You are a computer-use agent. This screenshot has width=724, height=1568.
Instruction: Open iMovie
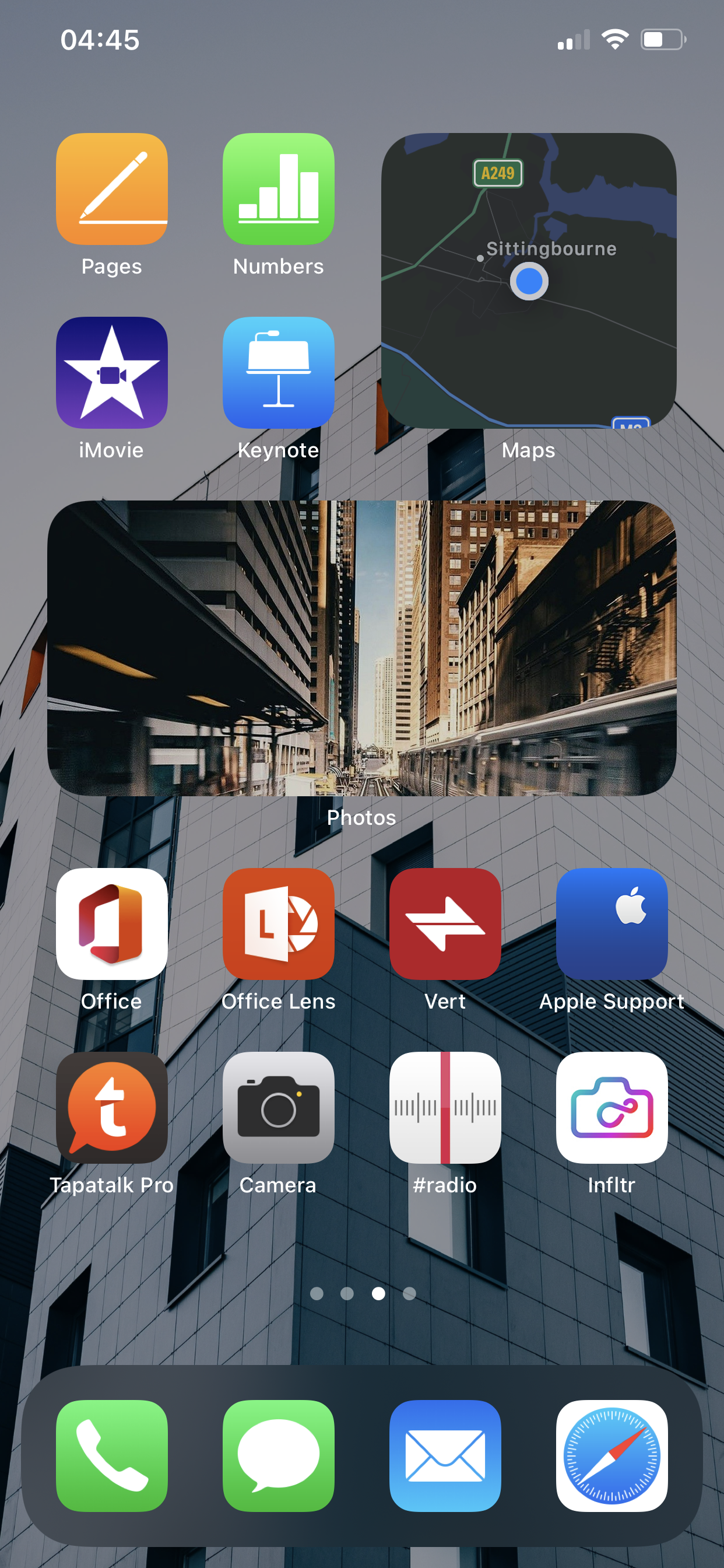pyautogui.click(x=111, y=372)
